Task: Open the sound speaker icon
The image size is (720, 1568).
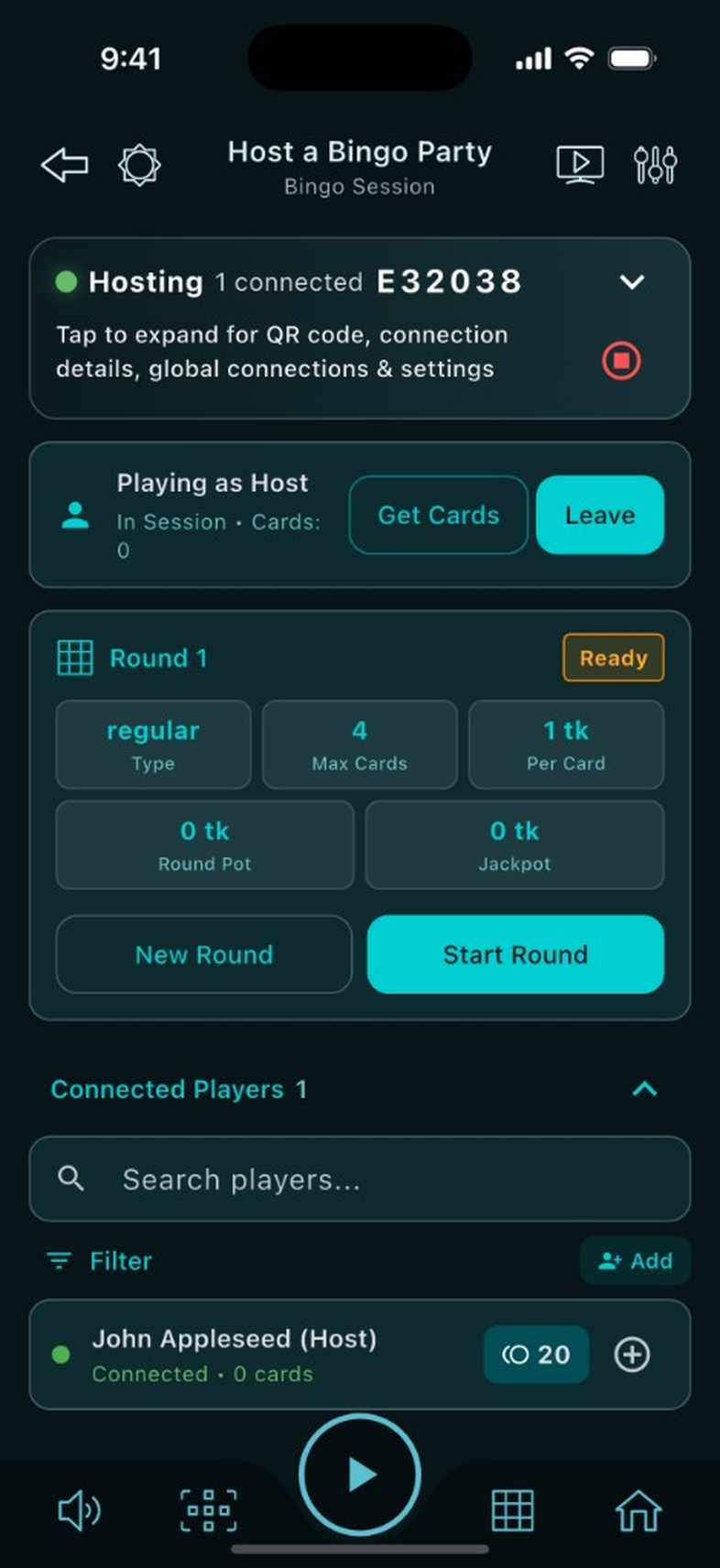Action: pyautogui.click(x=80, y=1510)
